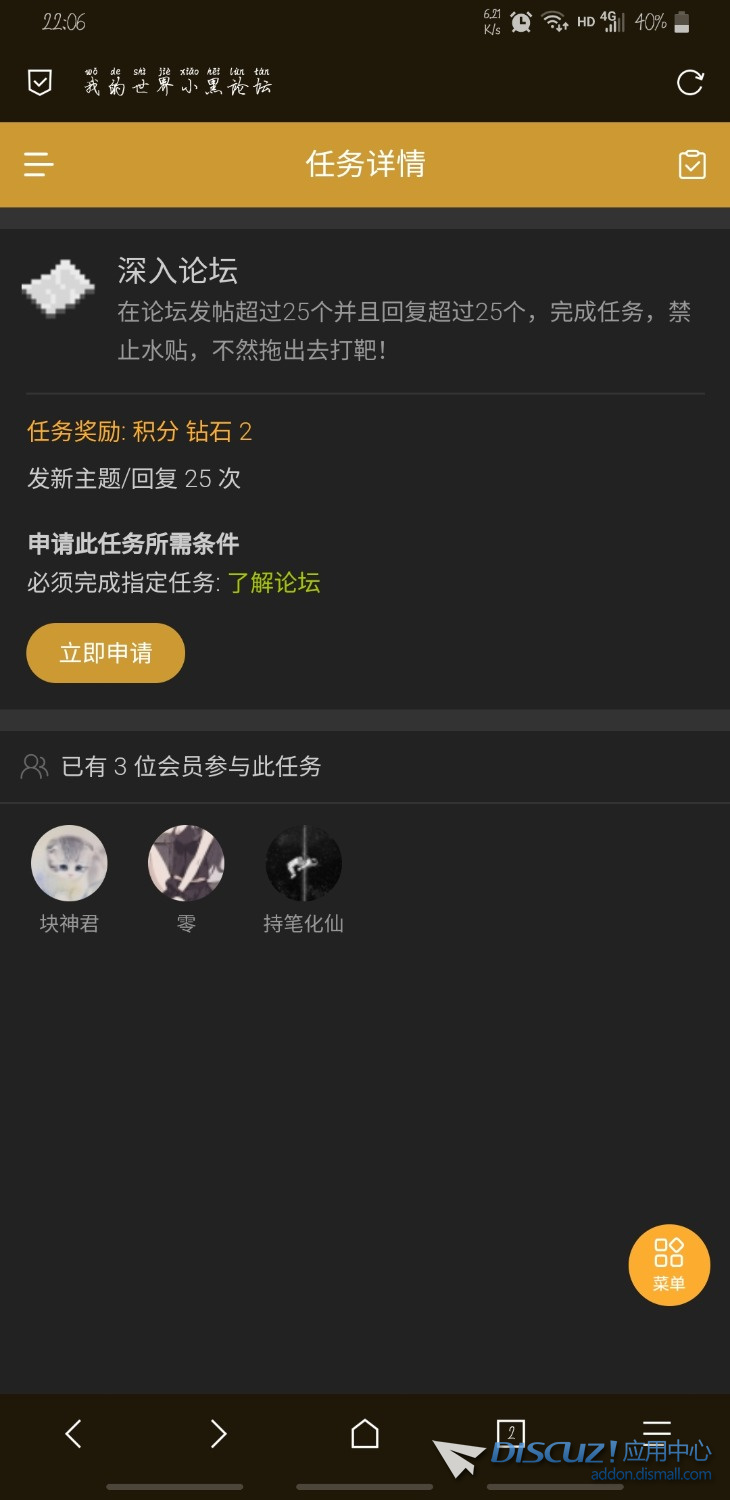Tap the 立即申请 button

click(106, 653)
